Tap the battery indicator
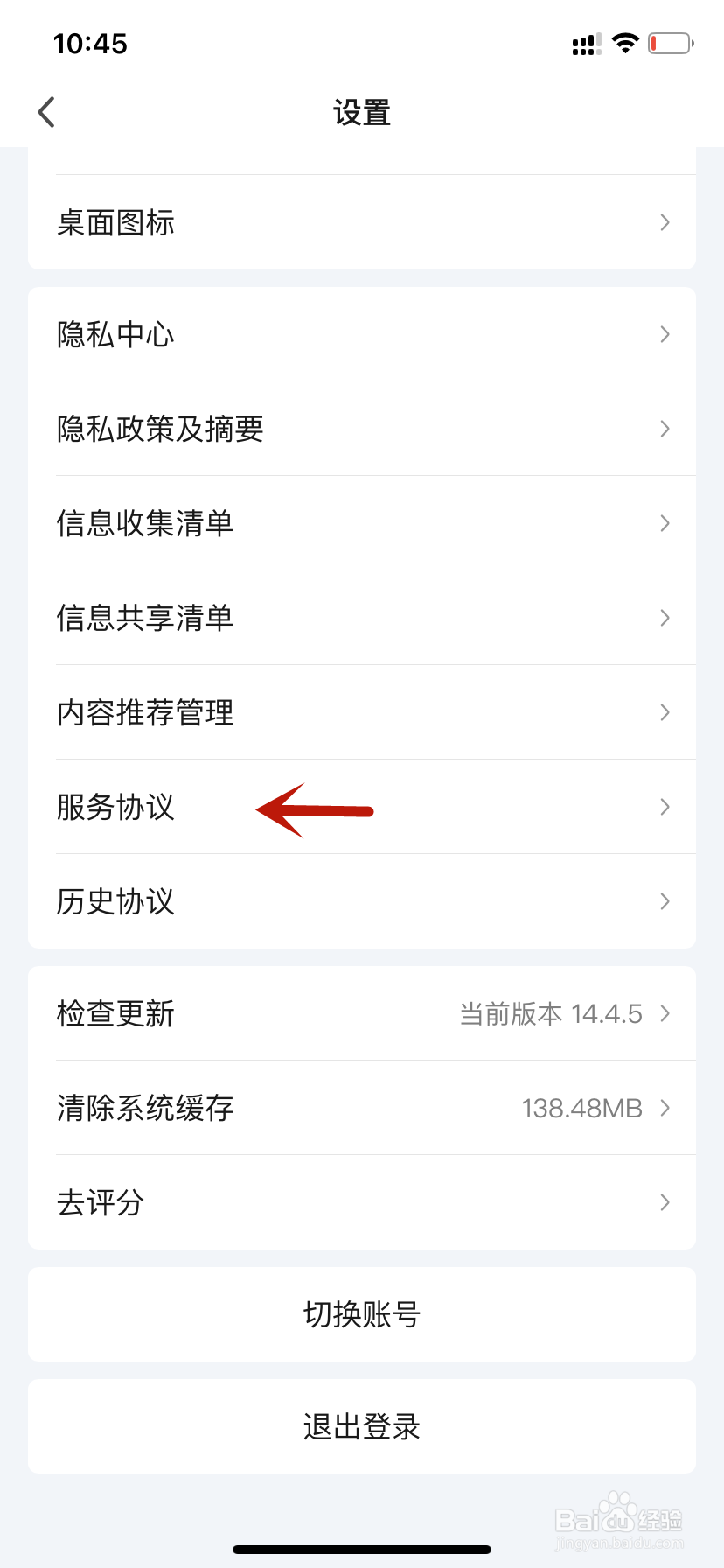 click(x=670, y=43)
